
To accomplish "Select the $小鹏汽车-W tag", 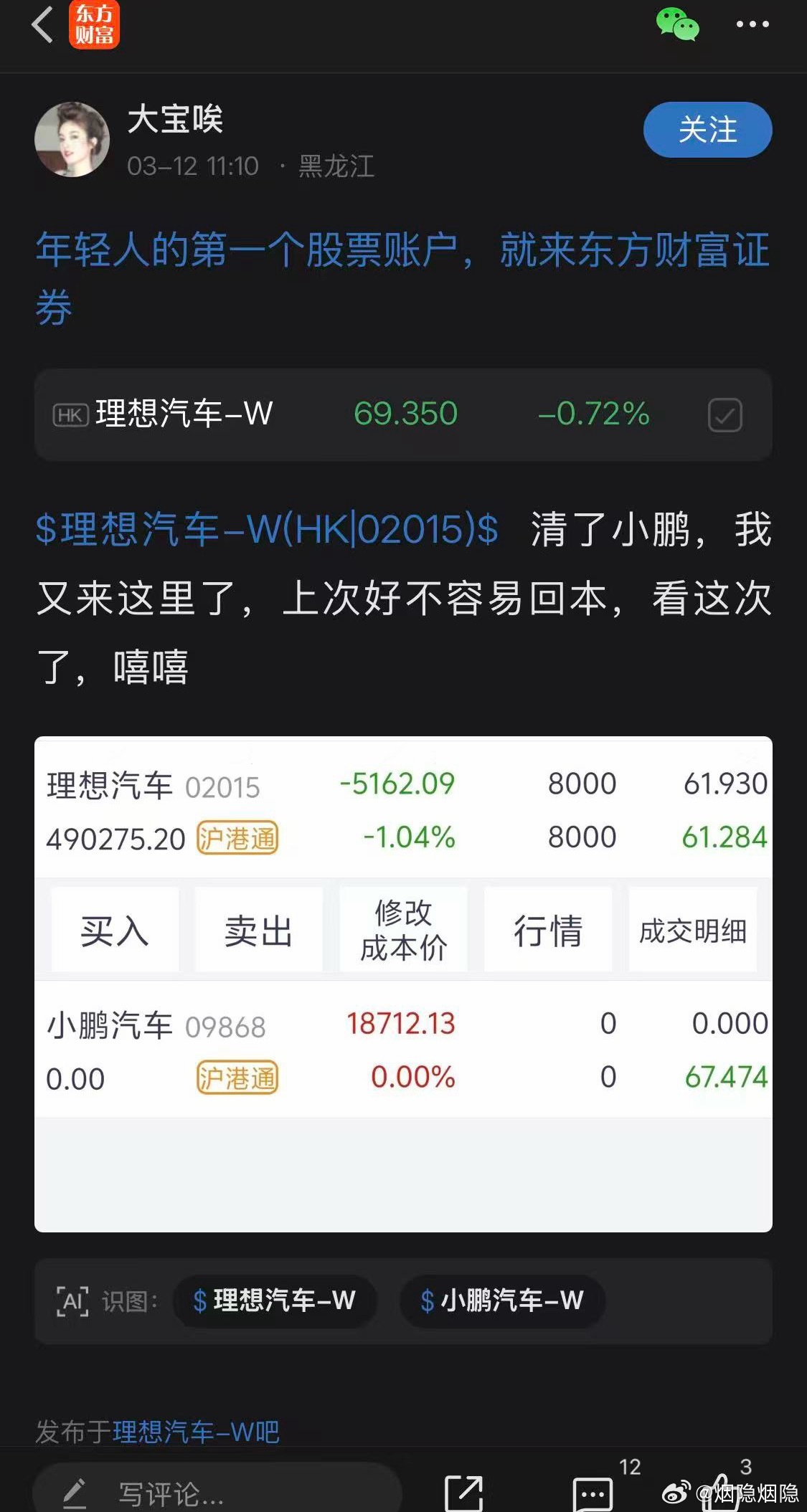I will point(502,1302).
